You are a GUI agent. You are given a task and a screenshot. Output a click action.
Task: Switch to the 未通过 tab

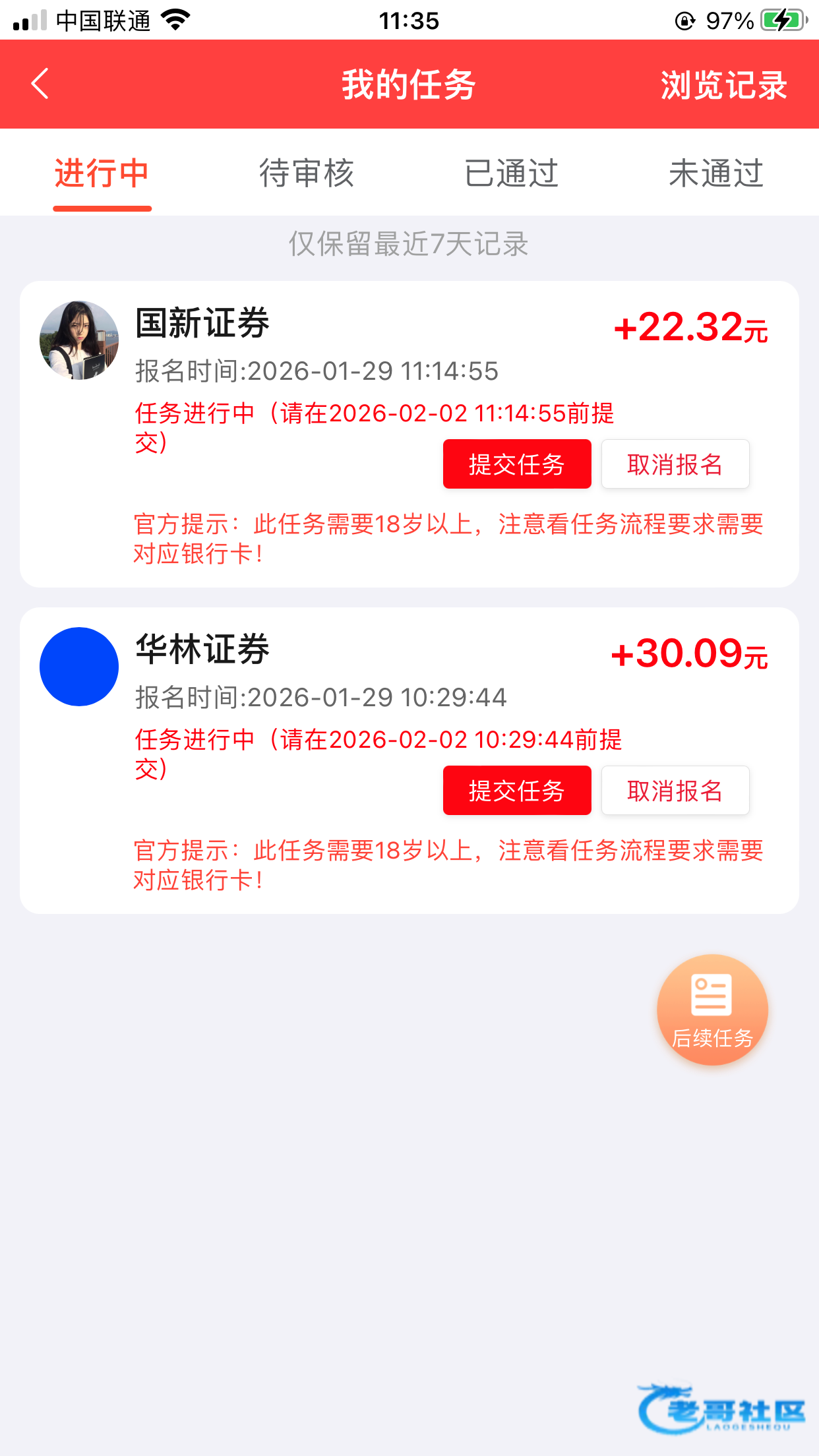point(716,173)
